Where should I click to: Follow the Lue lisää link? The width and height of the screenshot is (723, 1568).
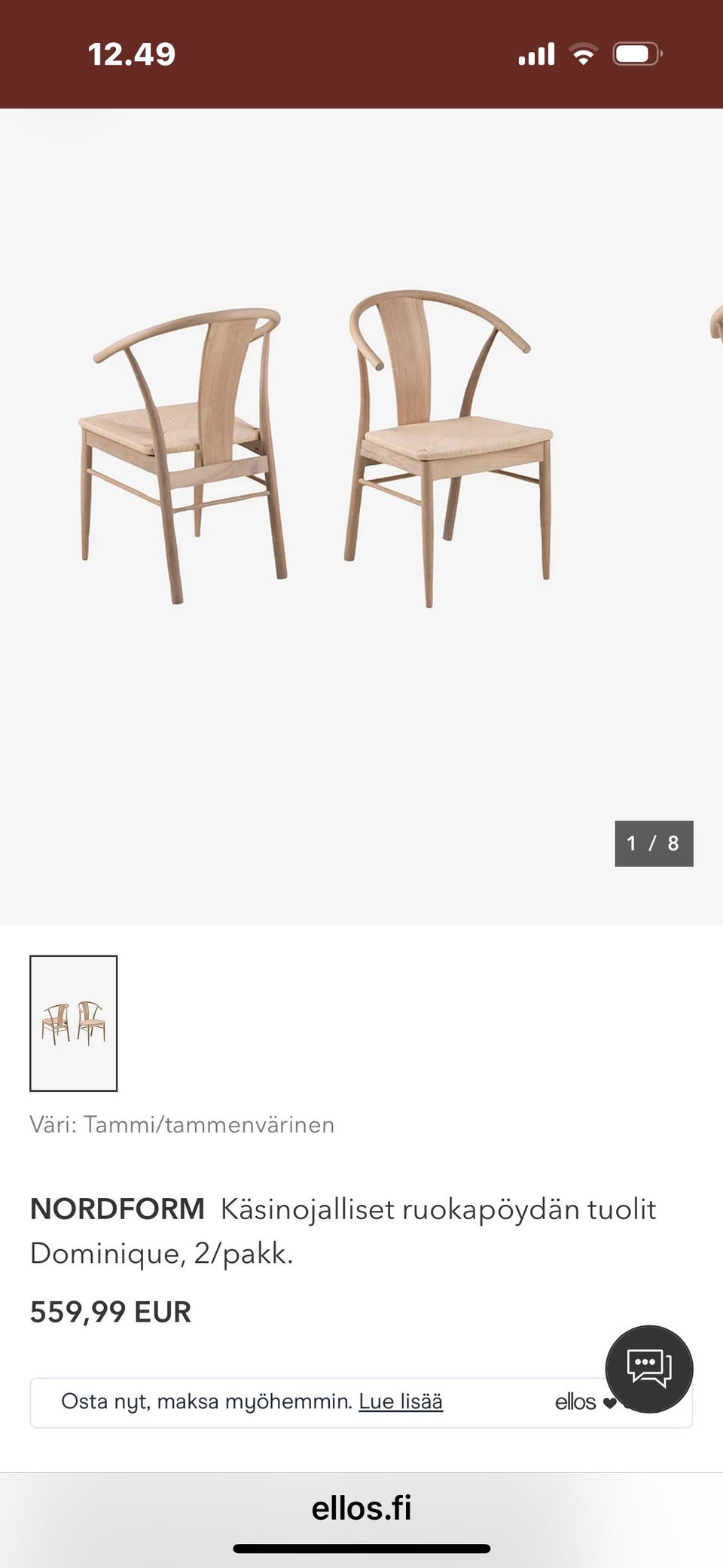400,1401
